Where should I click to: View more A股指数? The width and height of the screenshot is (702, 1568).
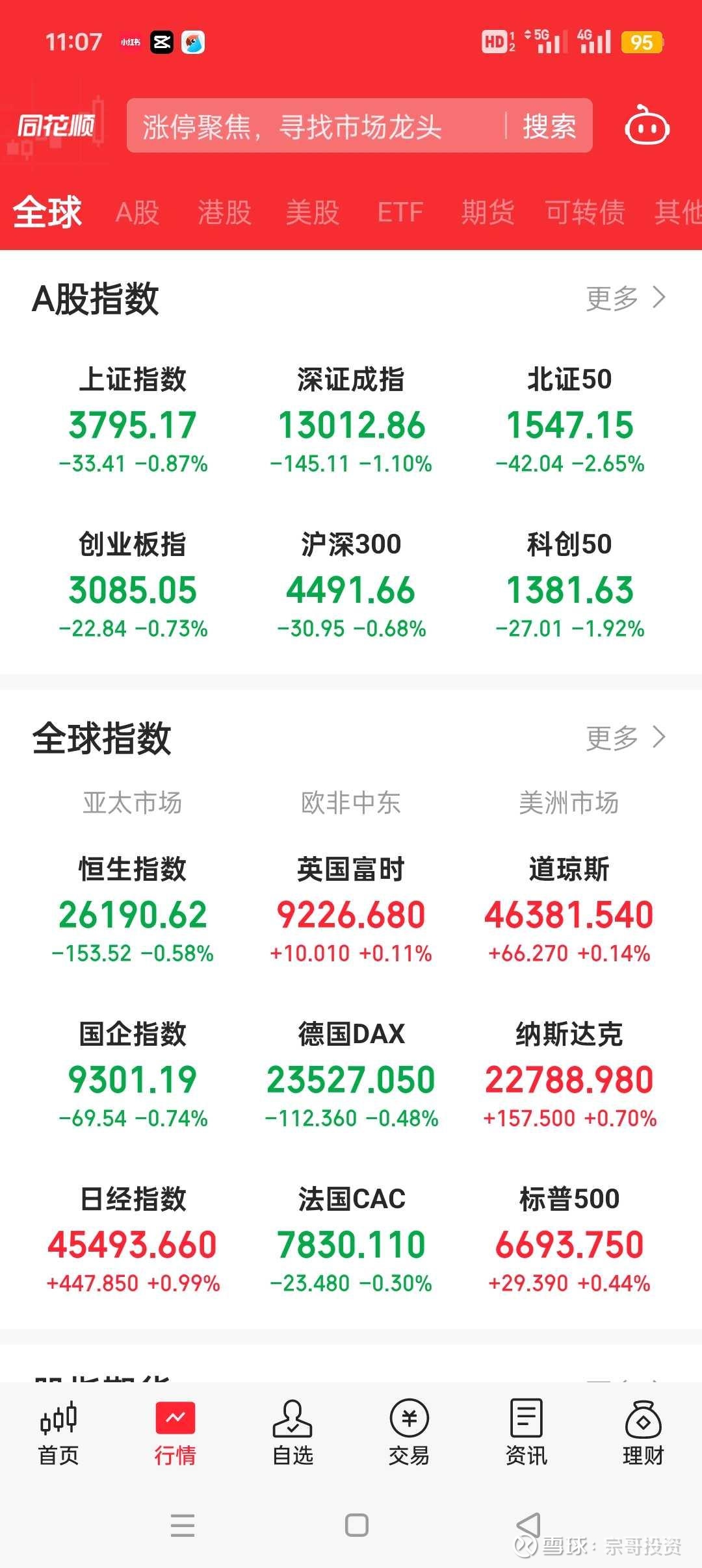(625, 299)
